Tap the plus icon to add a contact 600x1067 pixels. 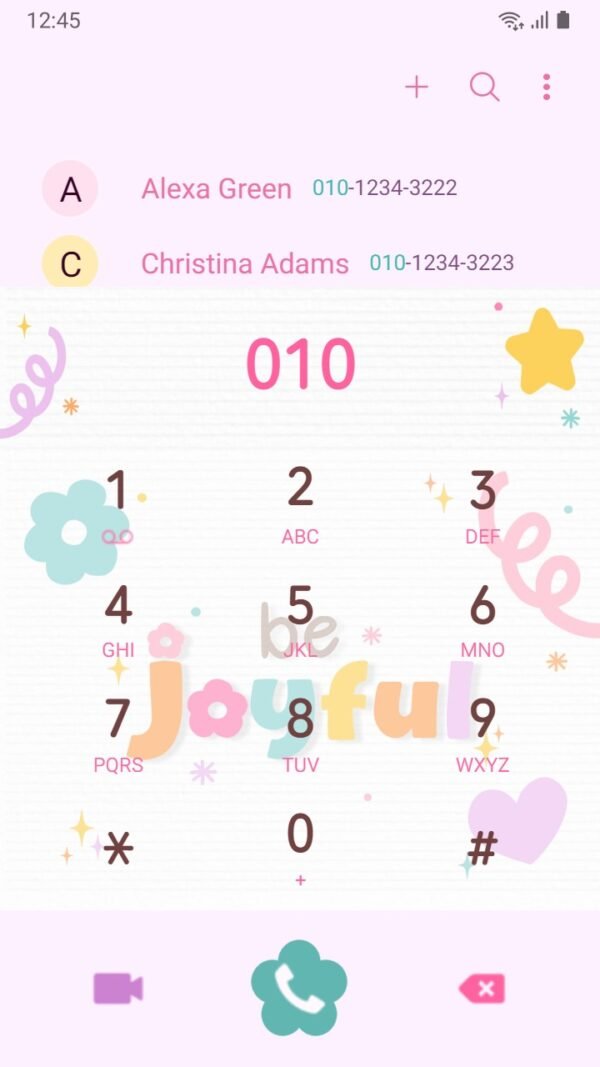click(416, 87)
